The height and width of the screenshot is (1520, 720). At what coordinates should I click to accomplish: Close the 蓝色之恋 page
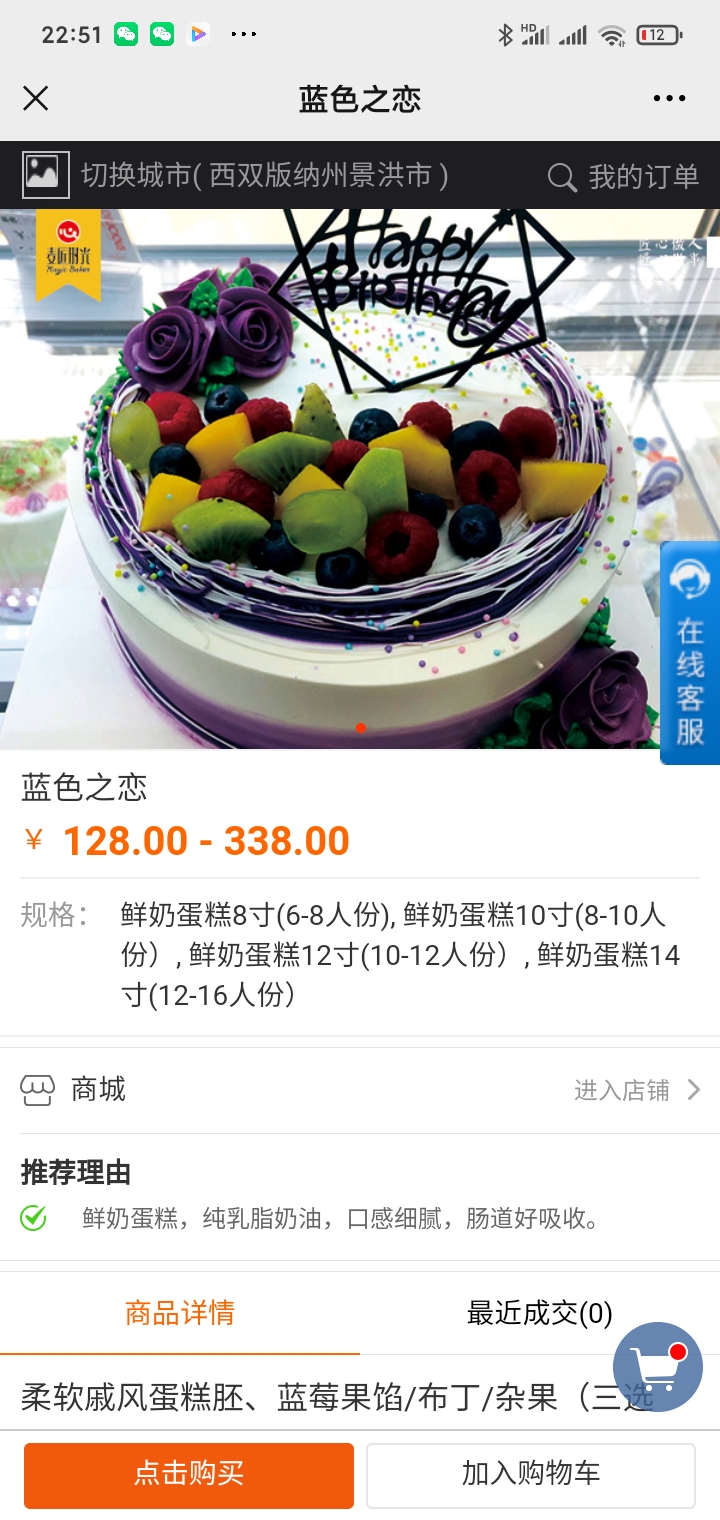(36, 98)
